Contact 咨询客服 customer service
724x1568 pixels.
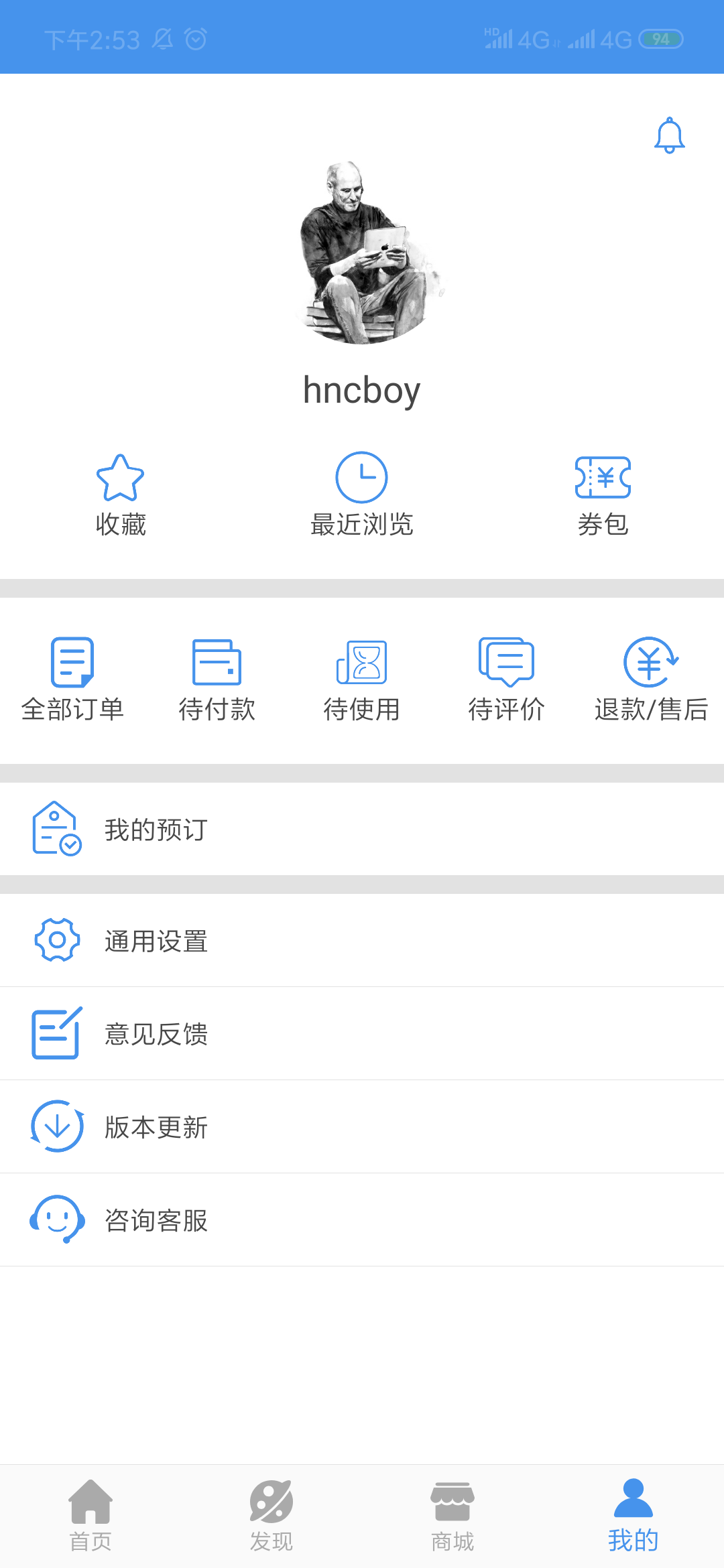362,1220
